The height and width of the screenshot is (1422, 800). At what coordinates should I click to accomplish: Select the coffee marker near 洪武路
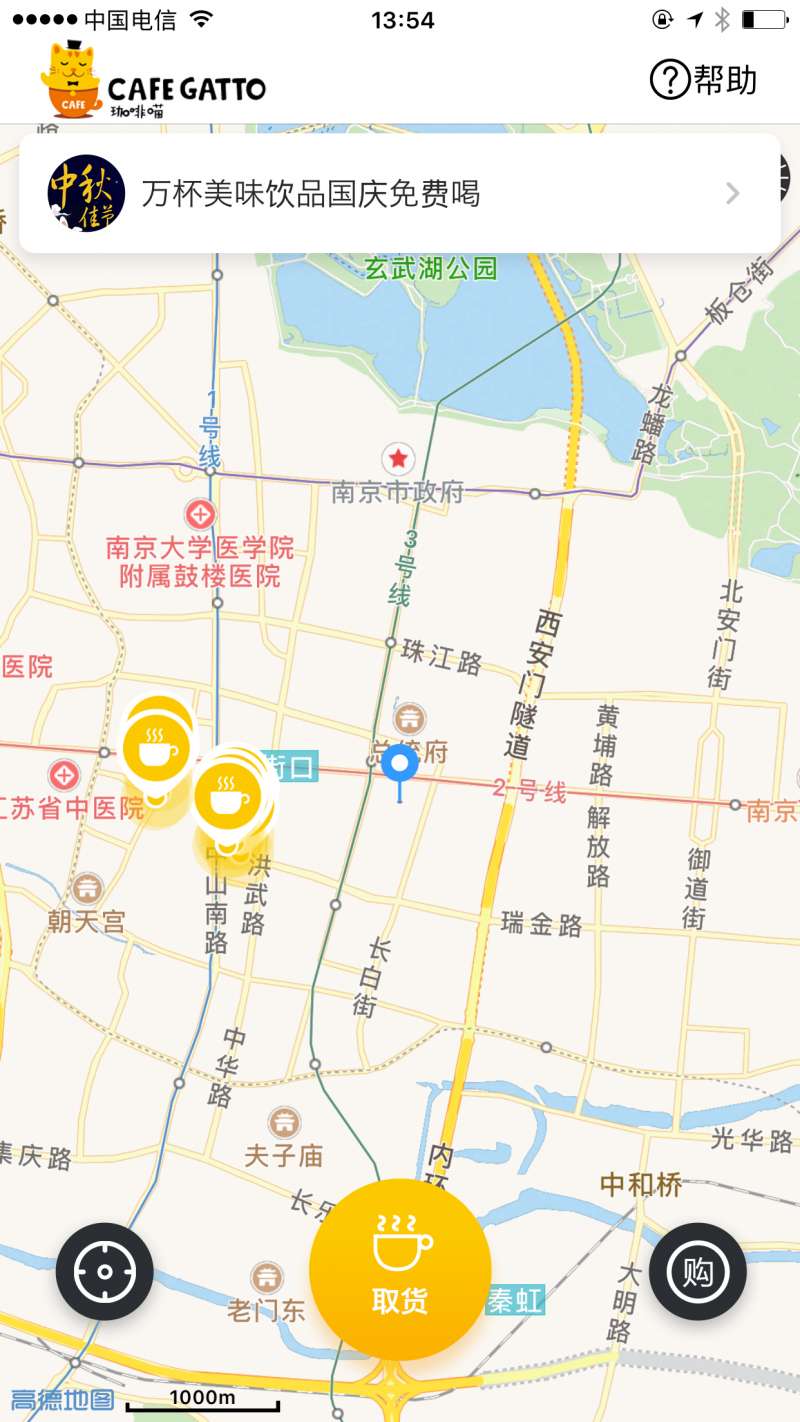(229, 797)
